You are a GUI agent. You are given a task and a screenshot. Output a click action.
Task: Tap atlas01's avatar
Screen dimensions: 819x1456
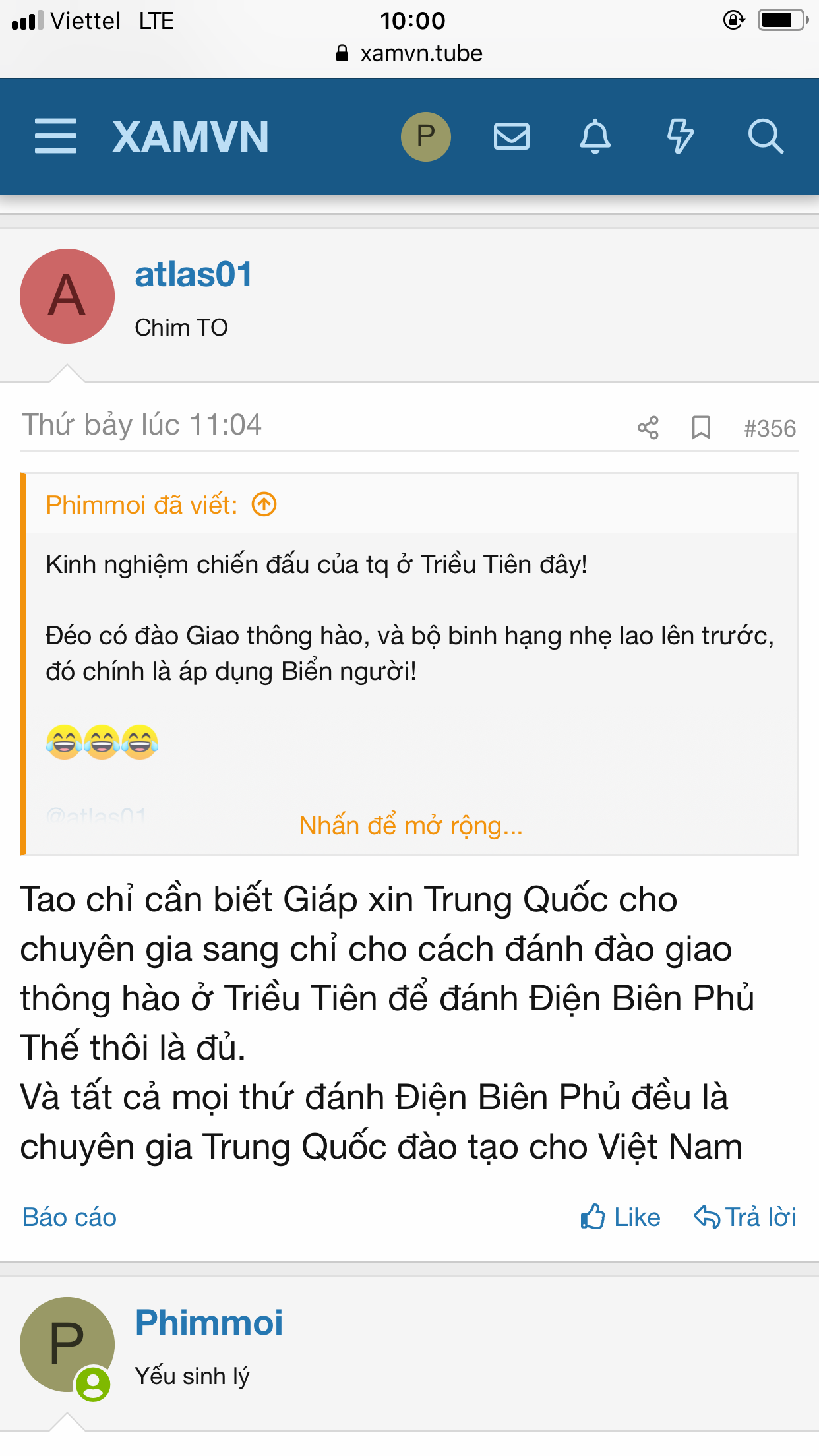click(x=67, y=296)
